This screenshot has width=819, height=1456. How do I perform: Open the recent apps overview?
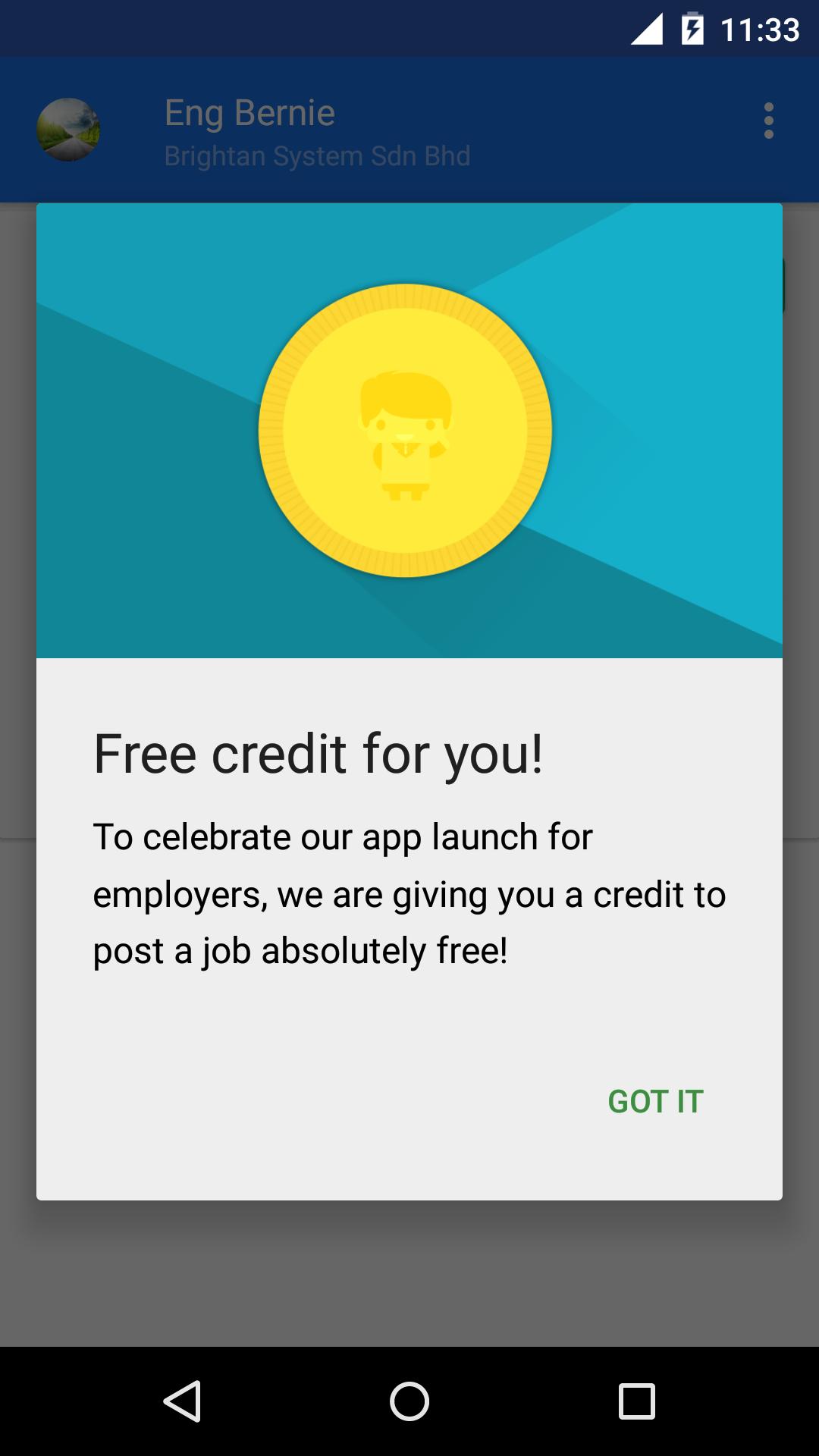(x=636, y=1401)
